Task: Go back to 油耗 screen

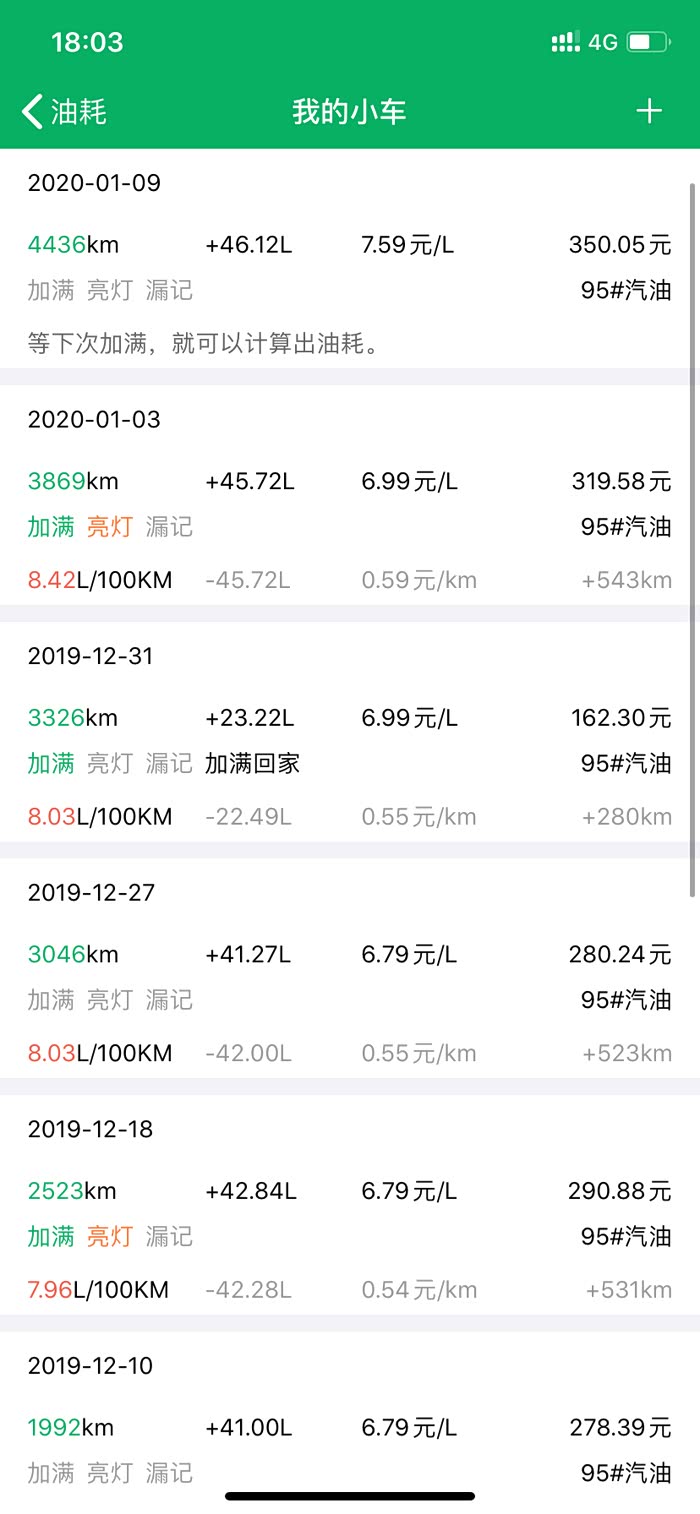Action: pos(64,111)
